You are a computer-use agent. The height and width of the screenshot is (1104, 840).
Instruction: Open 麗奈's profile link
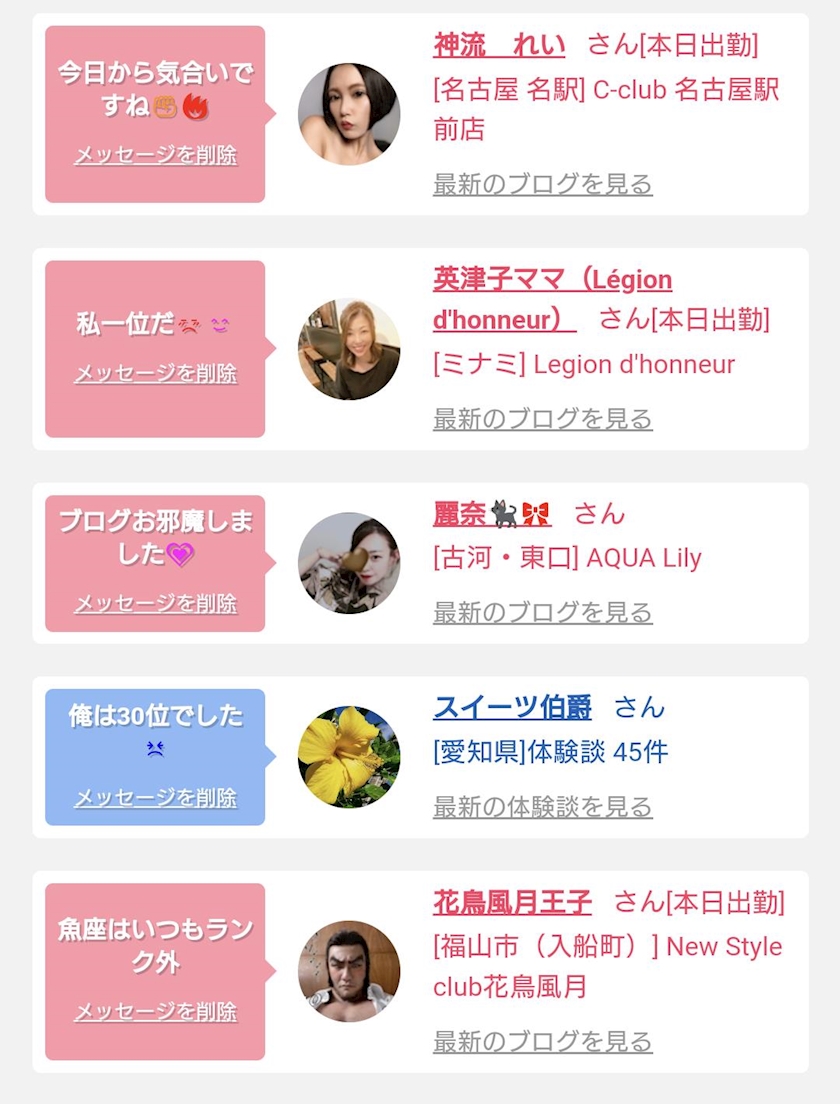[492, 513]
